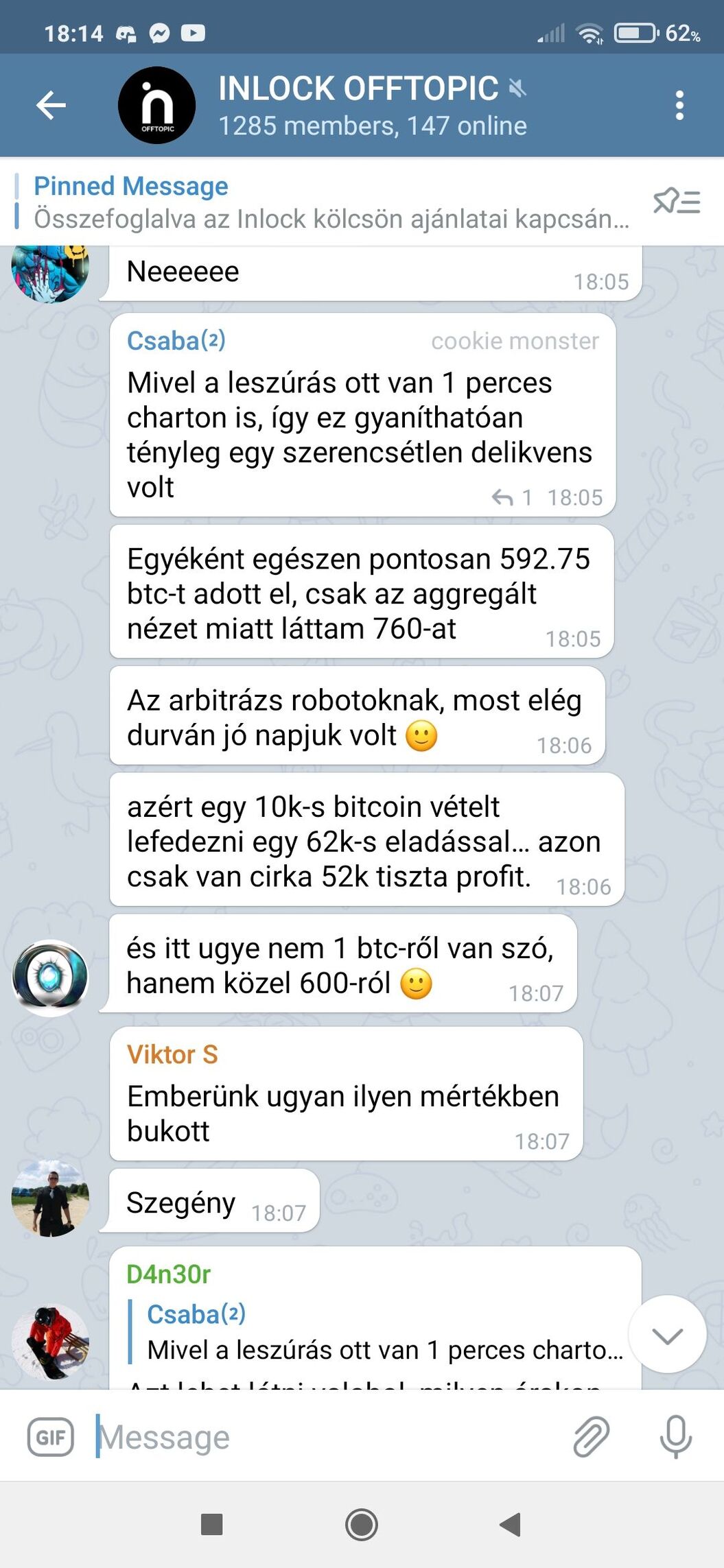
Task: Open the three-dot overflow menu
Action: 679,105
